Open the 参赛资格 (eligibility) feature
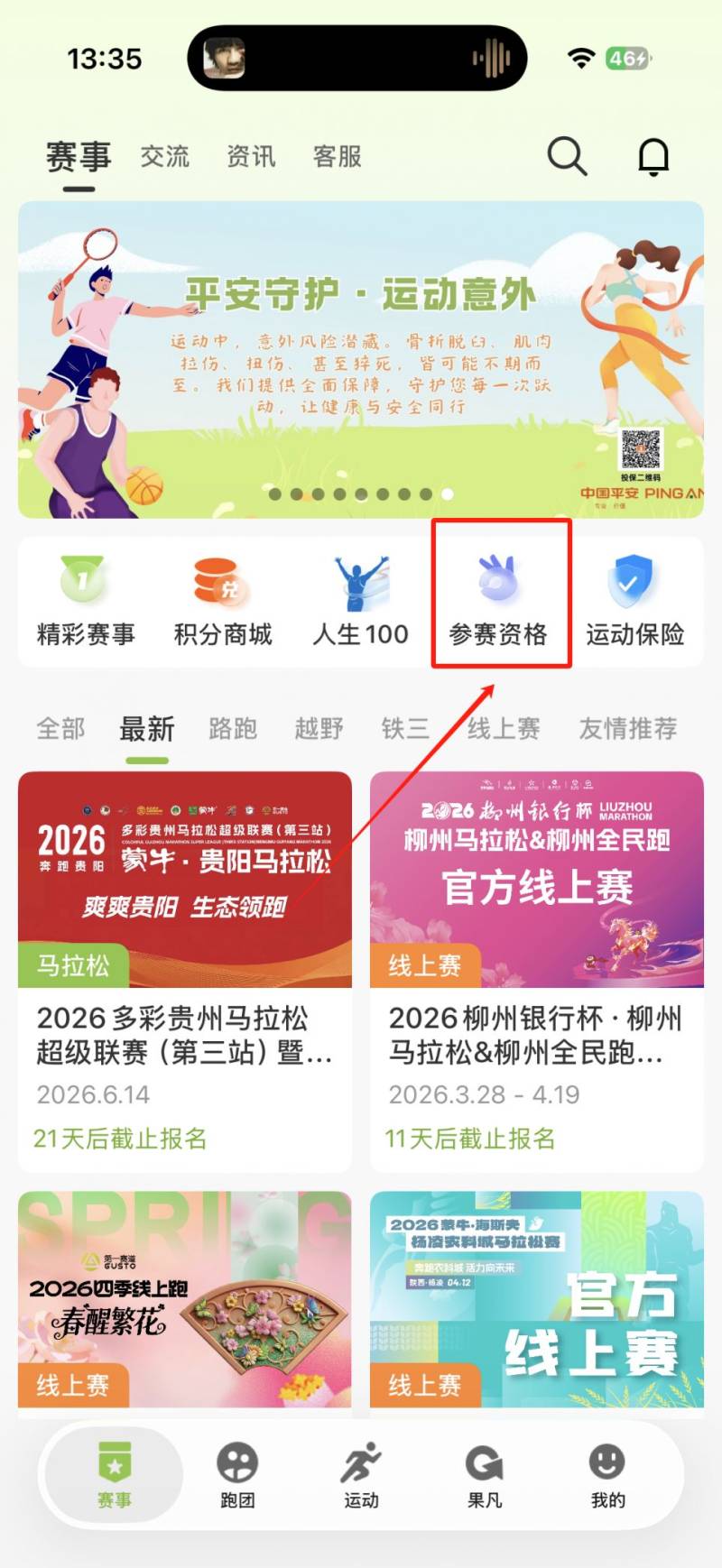This screenshot has height=1568, width=722. [502, 595]
